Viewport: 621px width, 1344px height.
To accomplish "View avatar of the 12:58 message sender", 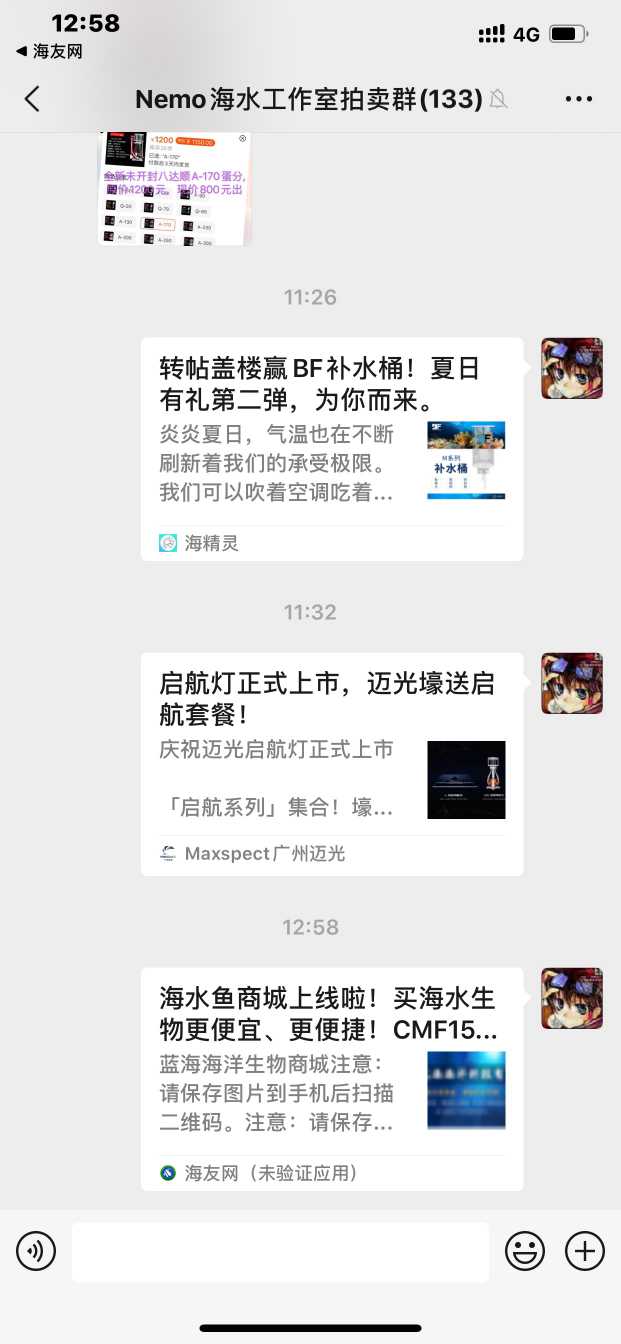I will tap(571, 999).
